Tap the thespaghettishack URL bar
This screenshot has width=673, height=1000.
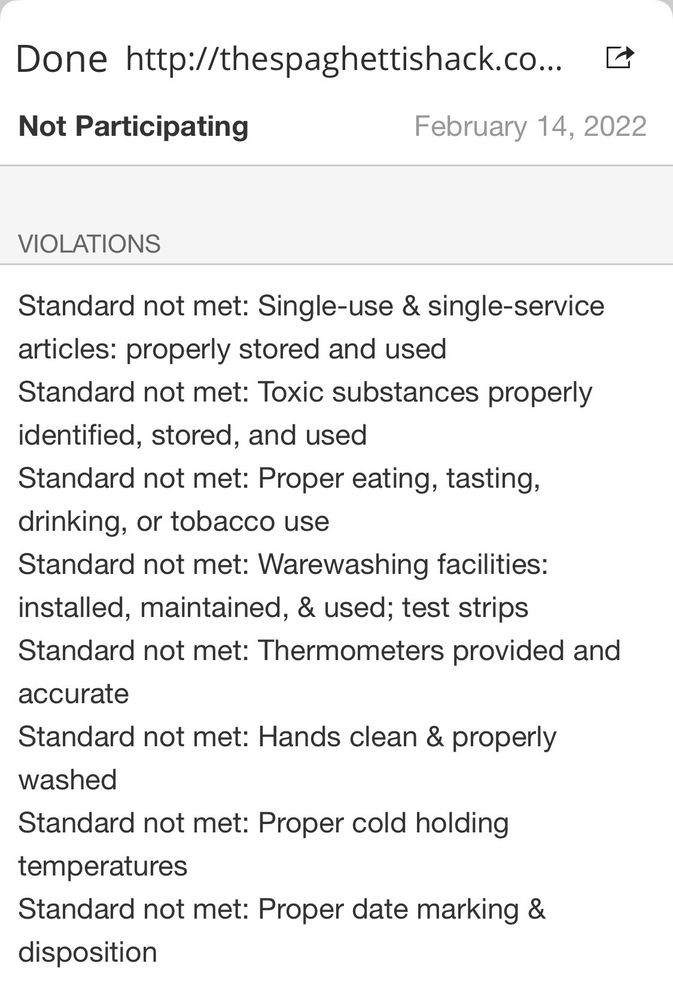(344, 59)
